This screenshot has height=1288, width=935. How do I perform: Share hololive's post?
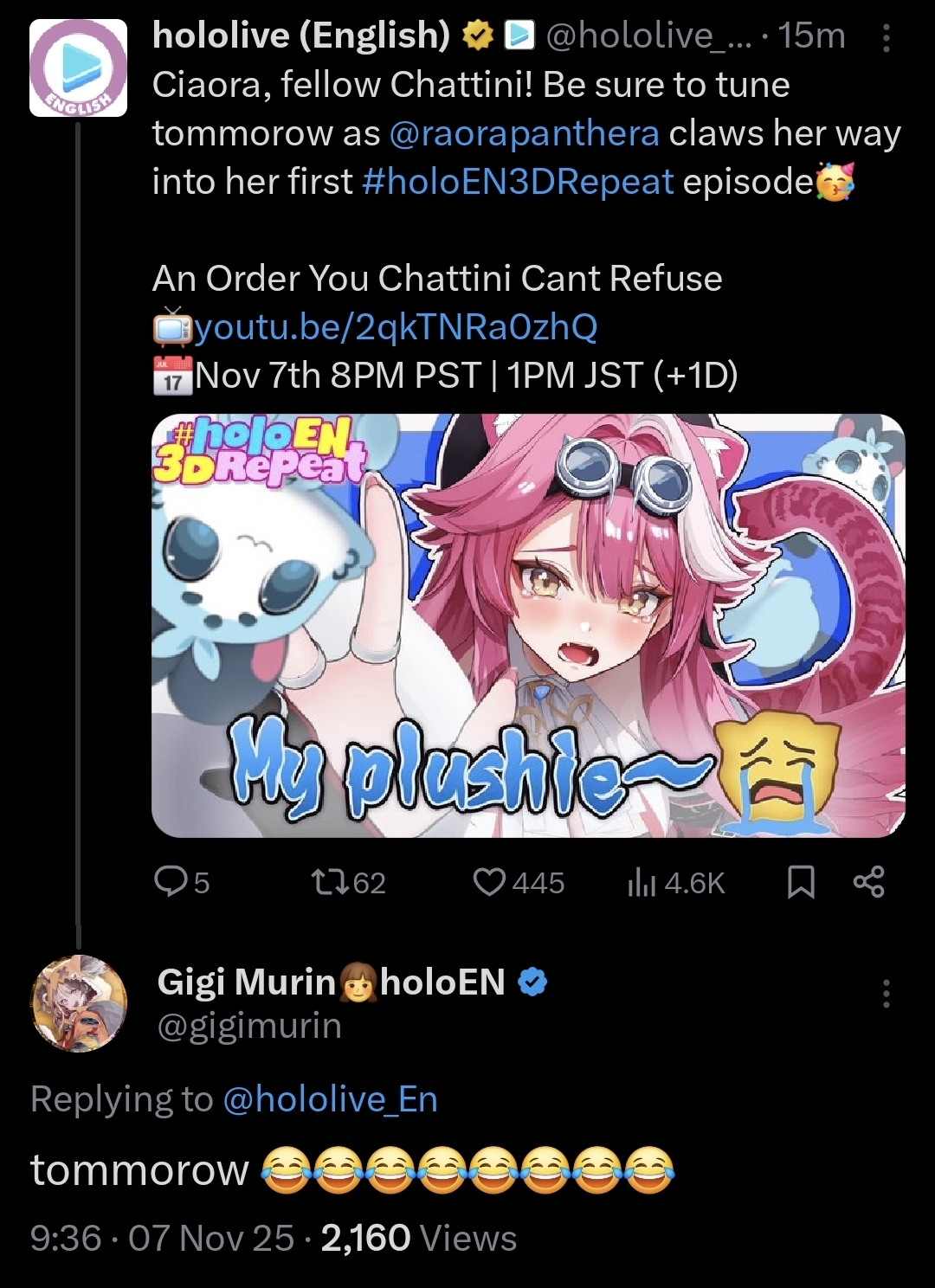coord(868,882)
